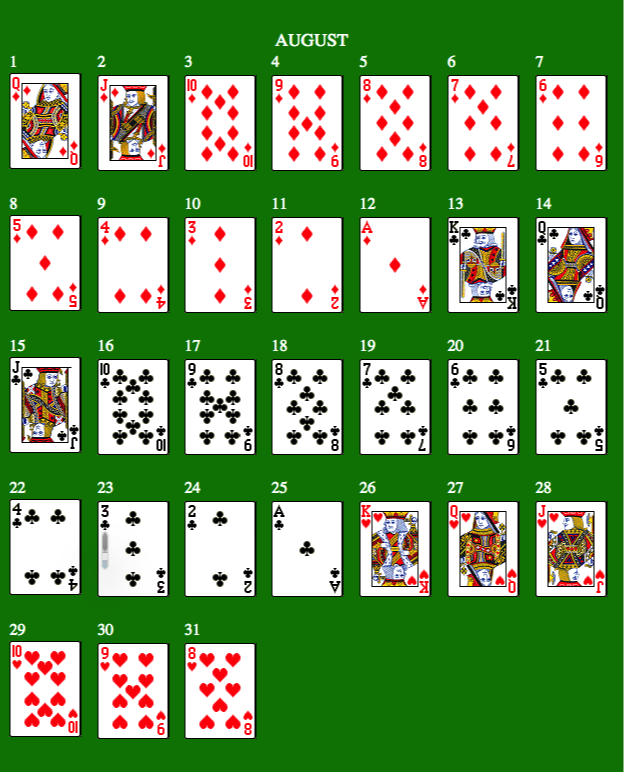Tap the ace of clubs on day 25
Screen dimensions: 624x772
(x=307, y=548)
